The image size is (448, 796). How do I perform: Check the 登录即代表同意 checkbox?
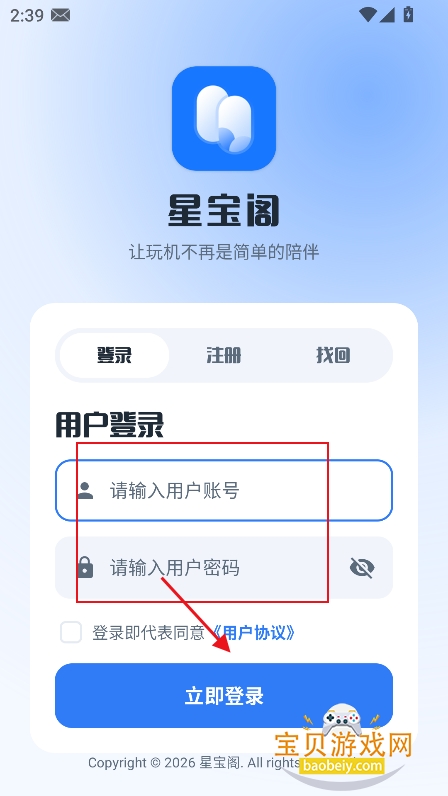(x=71, y=633)
